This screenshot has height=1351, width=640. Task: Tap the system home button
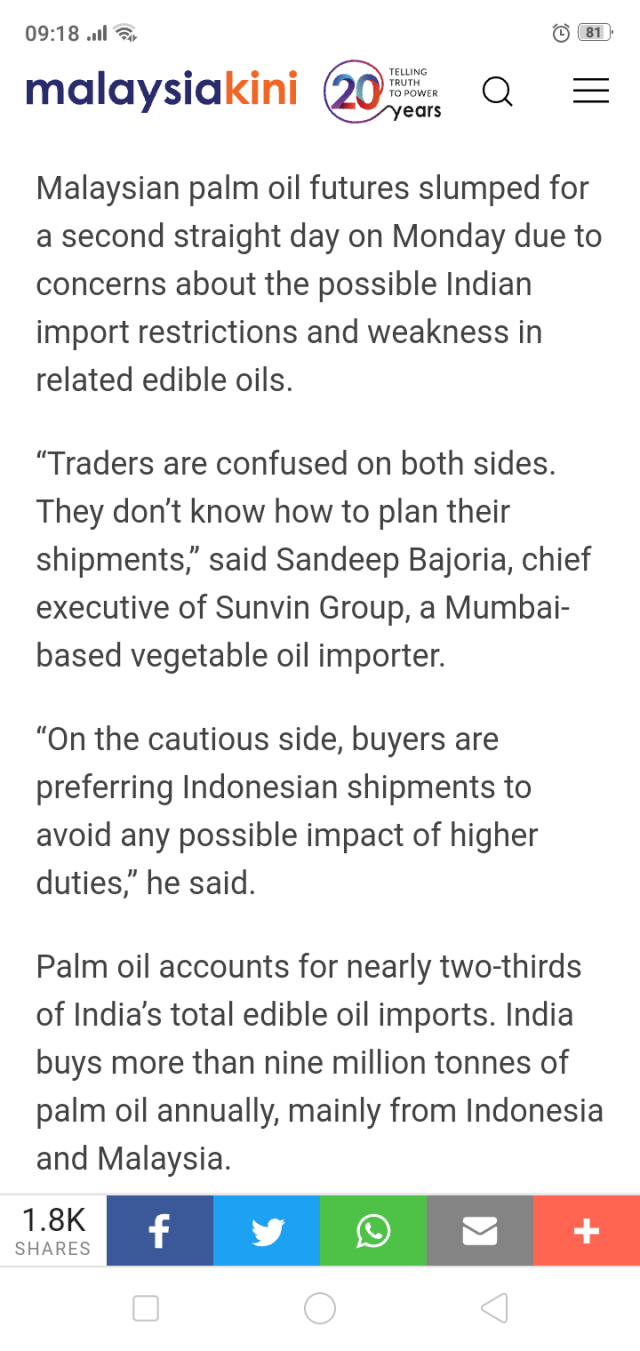[320, 1308]
